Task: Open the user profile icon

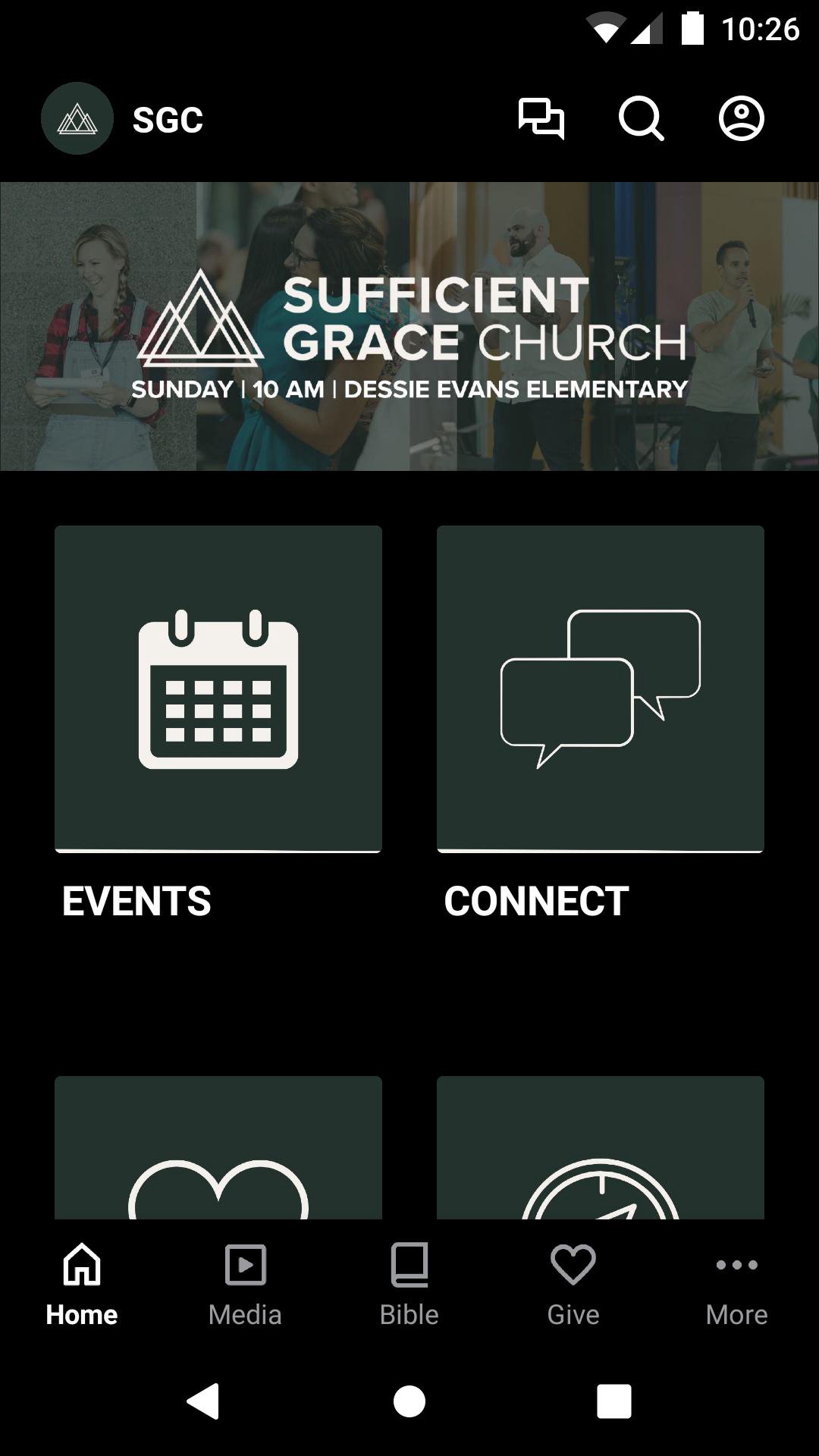Action: click(x=741, y=119)
